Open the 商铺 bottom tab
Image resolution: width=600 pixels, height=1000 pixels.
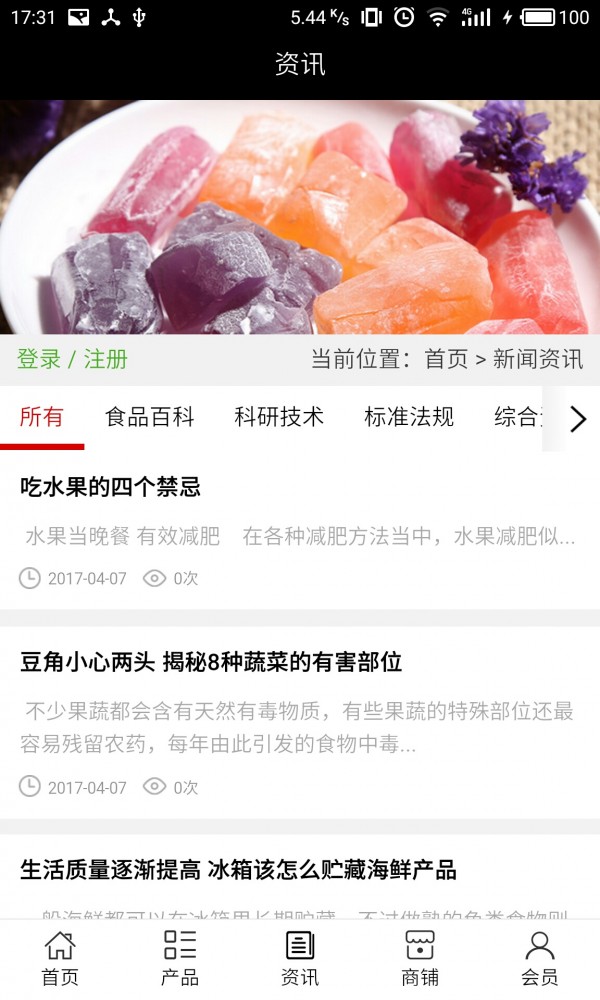click(x=420, y=958)
